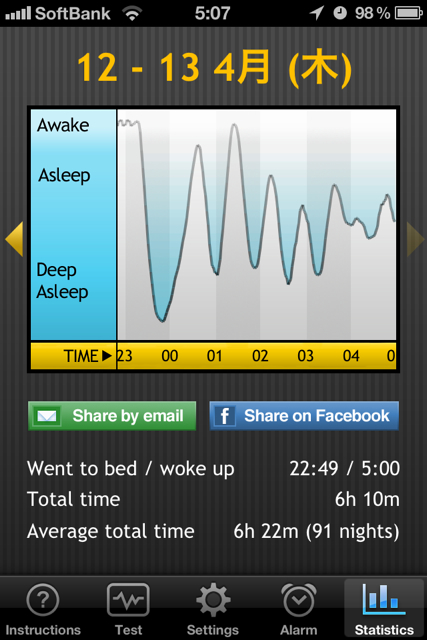Share sleep graph by email
The width and height of the screenshot is (427, 640).
click(x=112, y=416)
